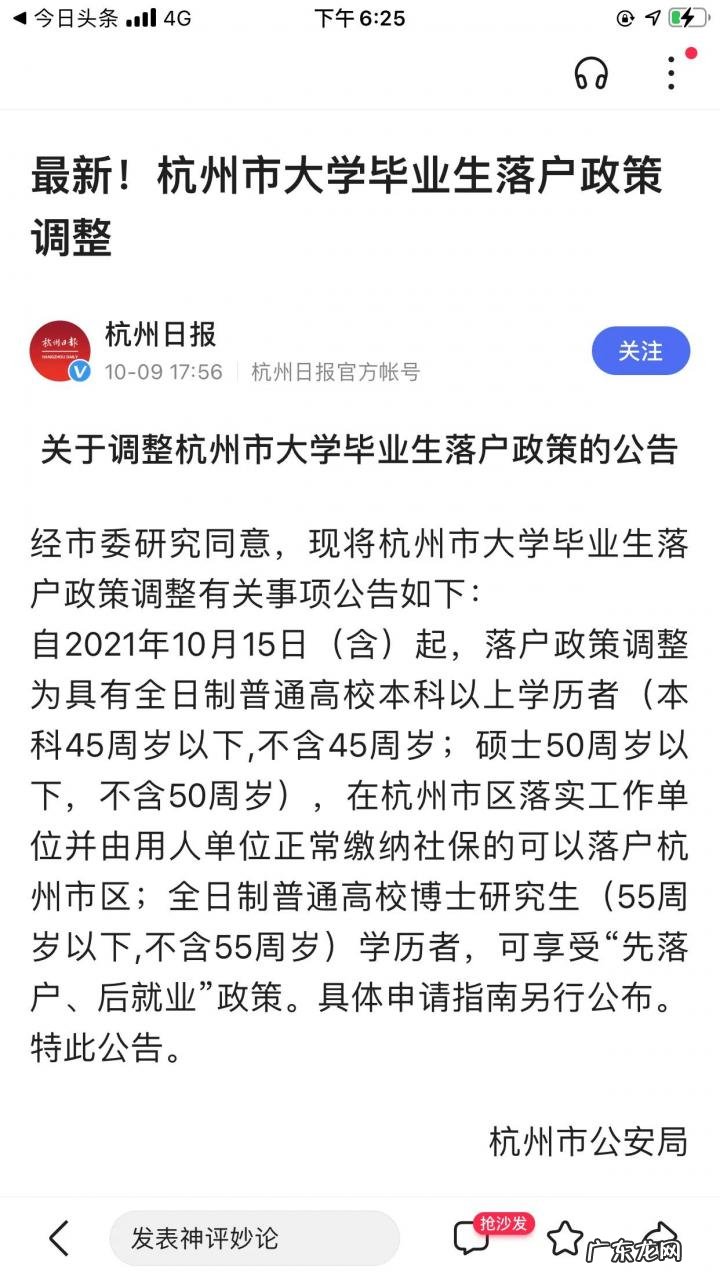
Task: Tap the headphones icon to listen to article
Action: coord(592,72)
